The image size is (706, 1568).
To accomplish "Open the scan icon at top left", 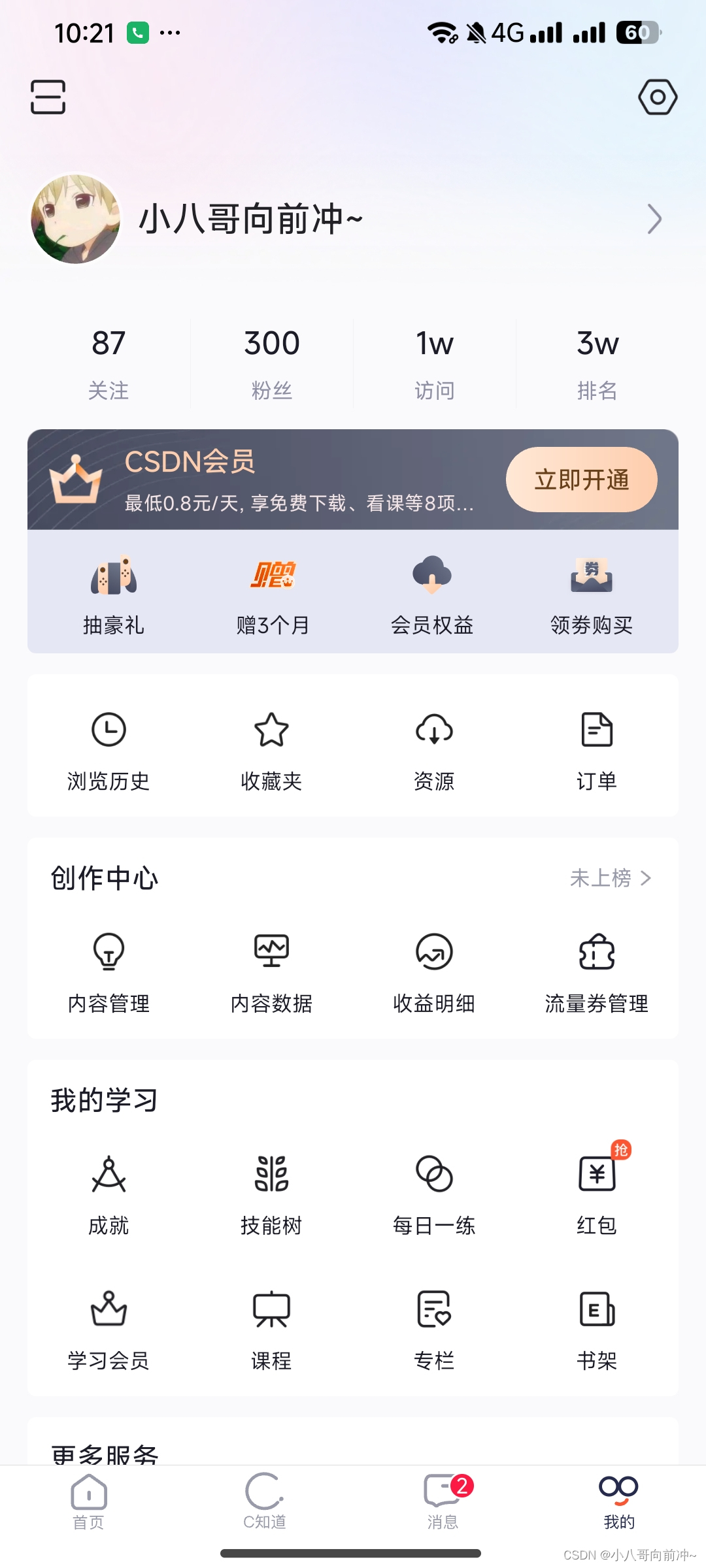I will pos(48,97).
